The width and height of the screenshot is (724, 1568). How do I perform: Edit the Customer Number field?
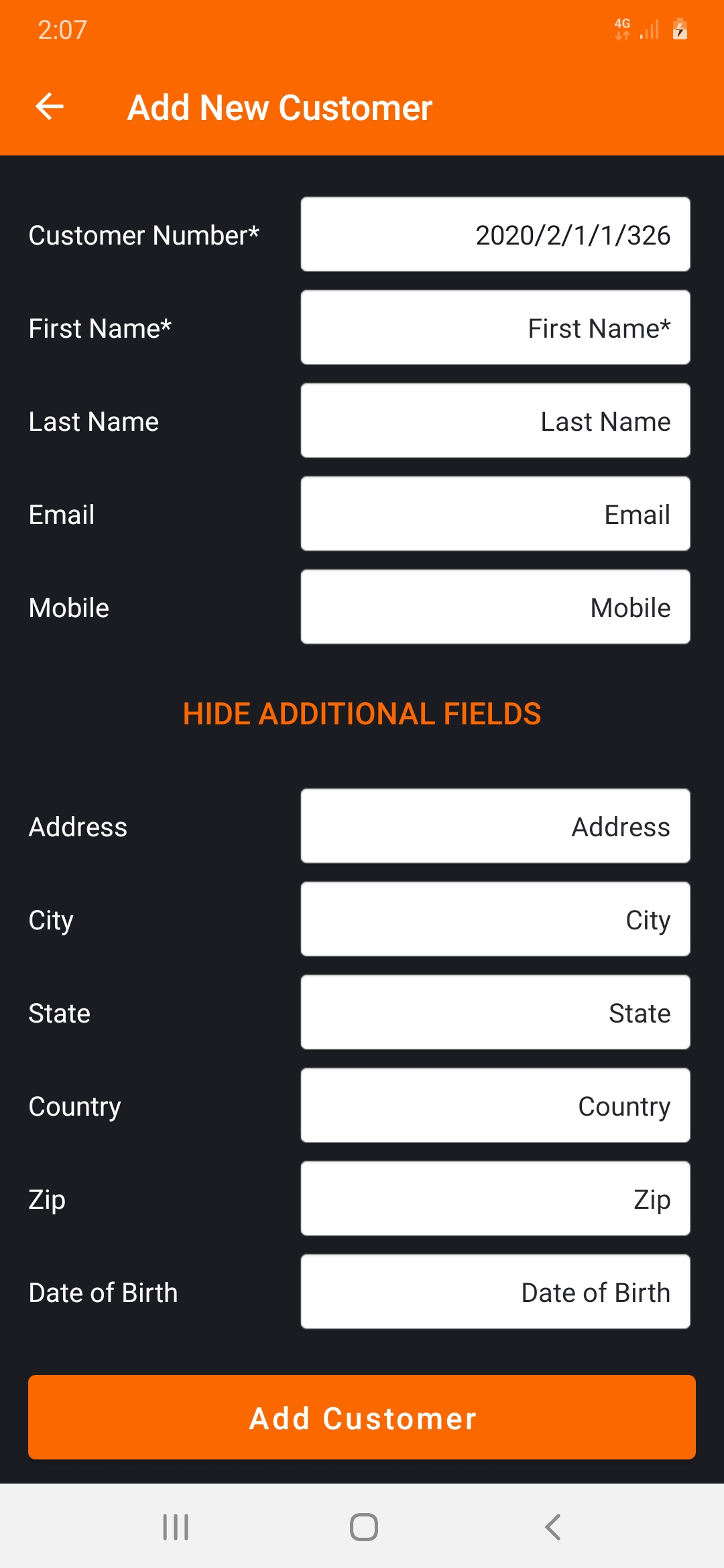495,235
